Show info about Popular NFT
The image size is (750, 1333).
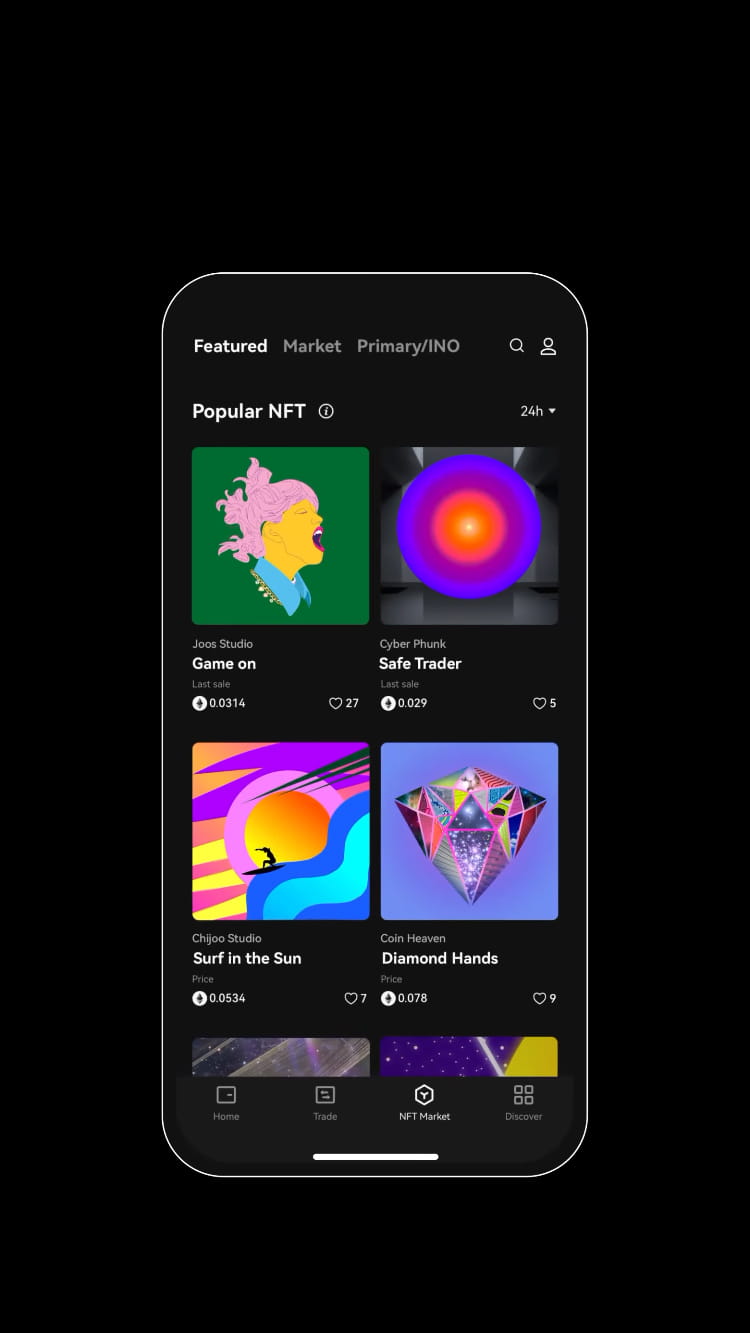point(326,411)
